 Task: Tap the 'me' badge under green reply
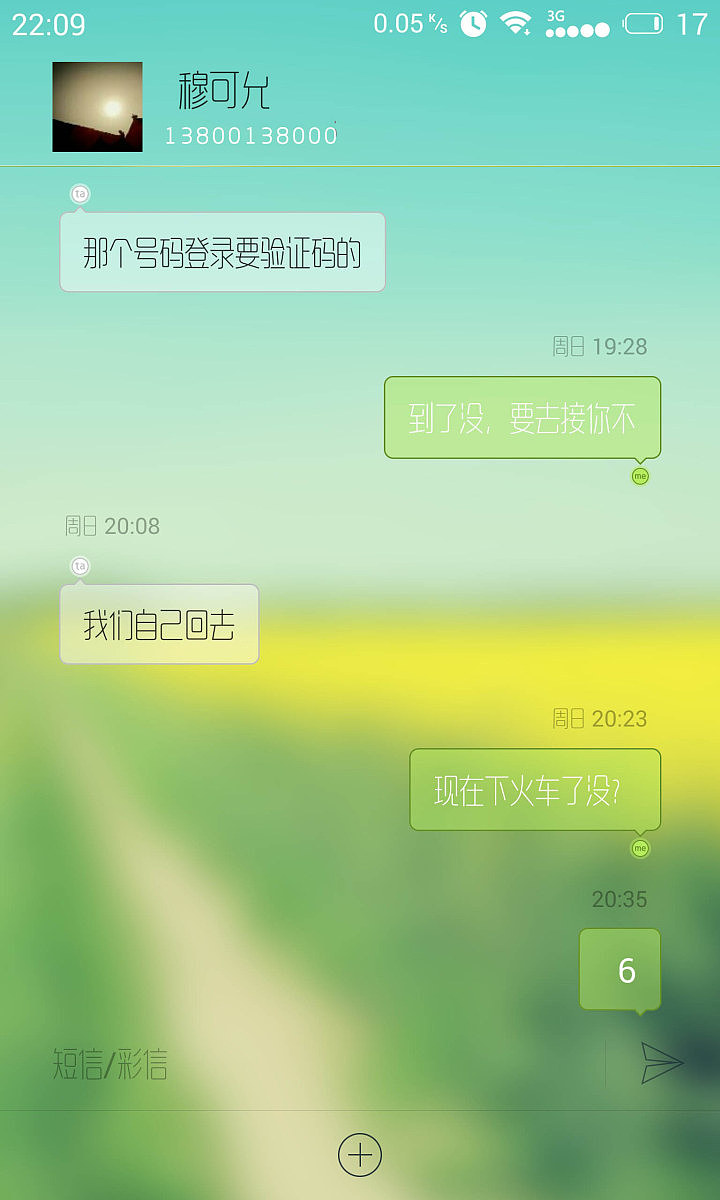click(x=639, y=476)
